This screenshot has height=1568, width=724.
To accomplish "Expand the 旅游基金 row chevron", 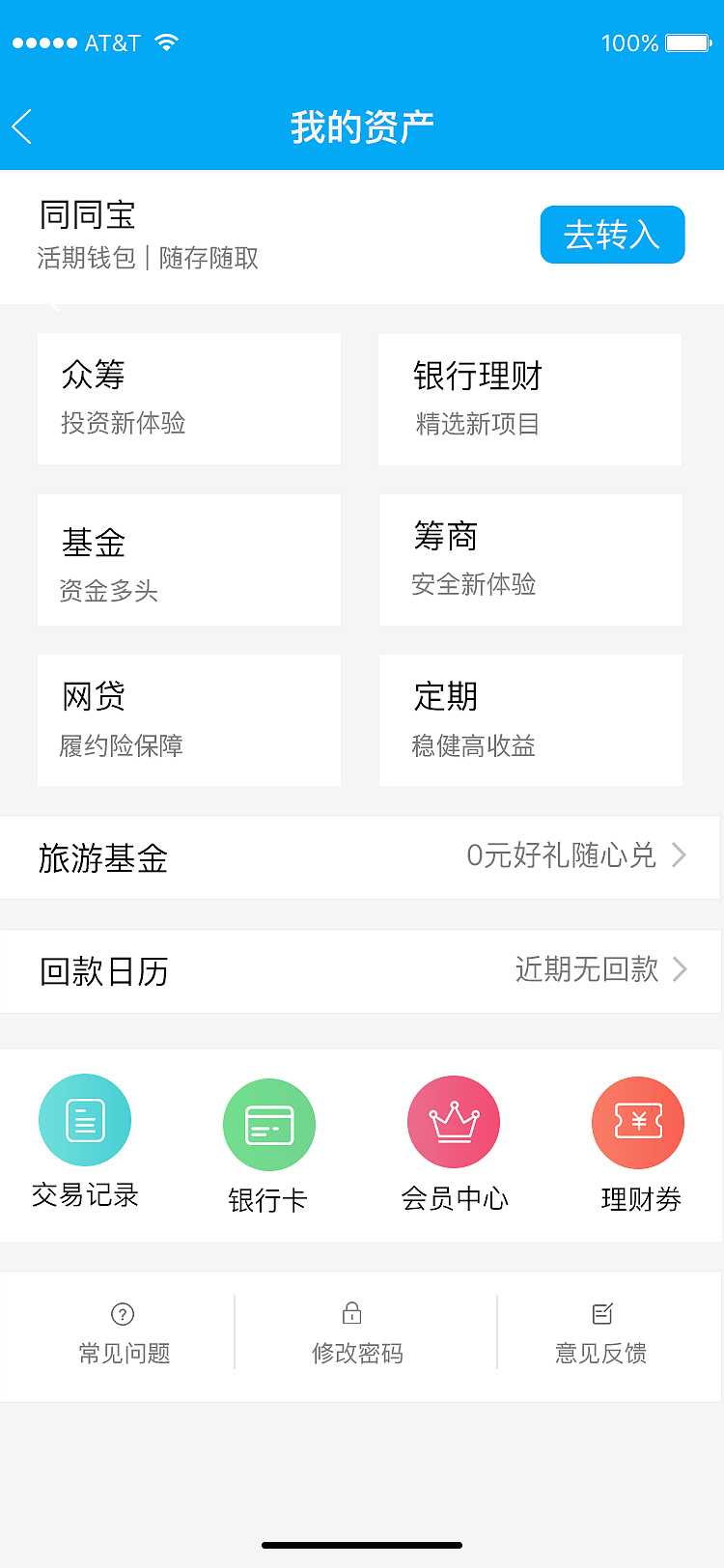I will pyautogui.click(x=680, y=855).
